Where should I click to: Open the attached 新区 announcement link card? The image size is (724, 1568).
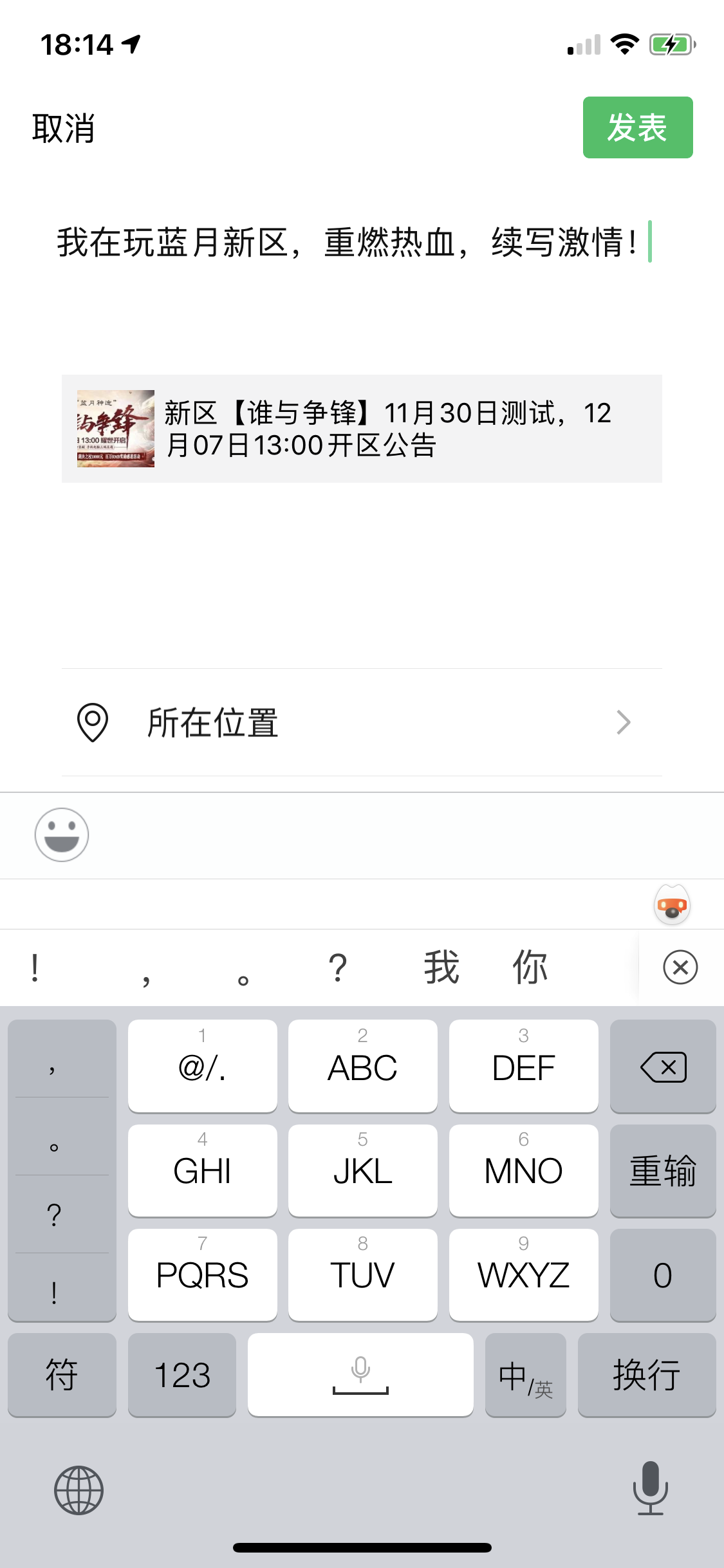(362, 429)
